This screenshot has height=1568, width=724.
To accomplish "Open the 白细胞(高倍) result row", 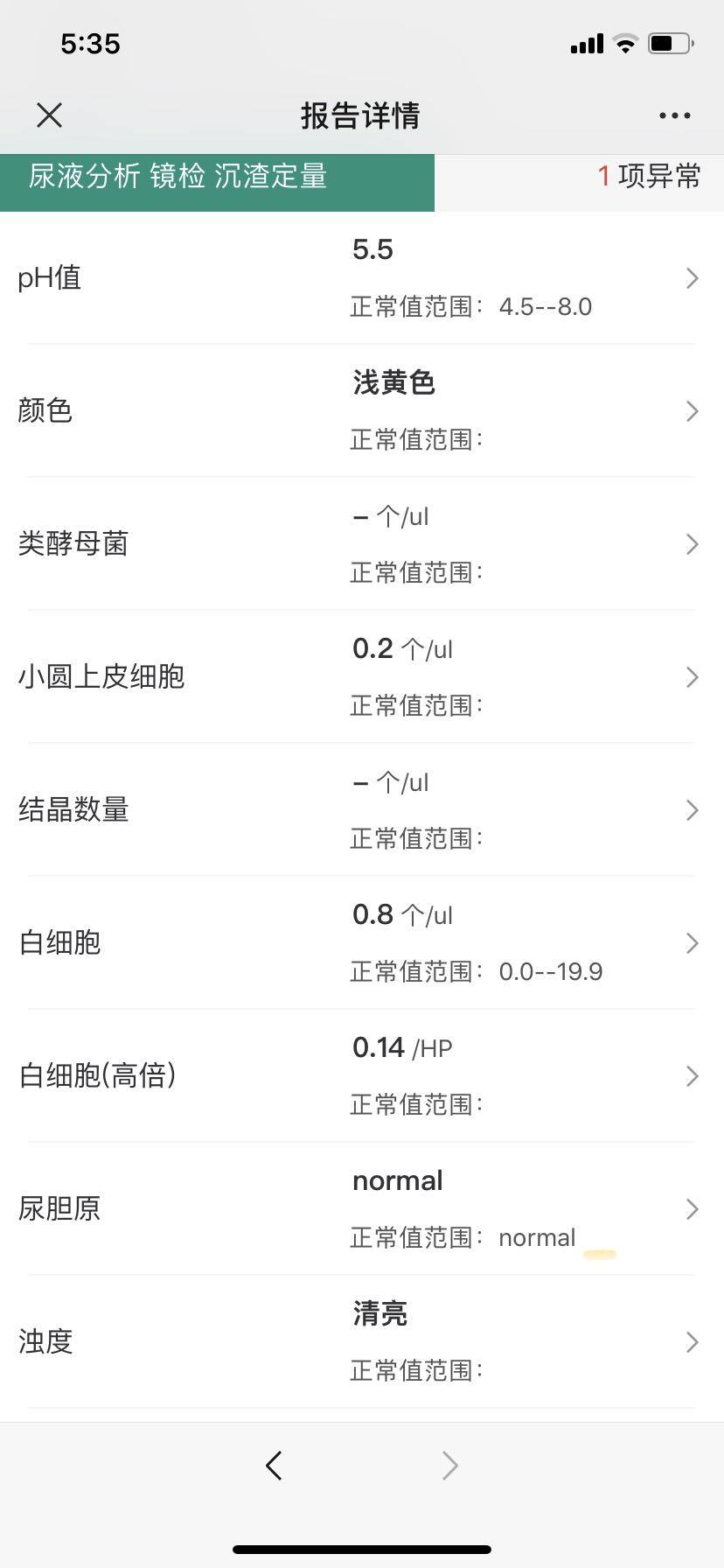I will [x=362, y=1076].
